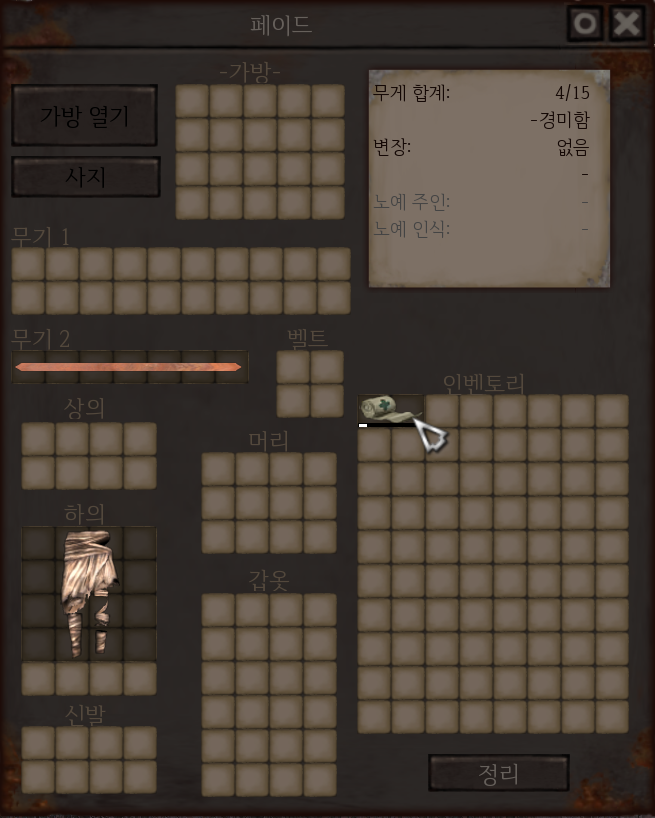Tap the 사지 button
The height and width of the screenshot is (818, 655).
pos(85,177)
